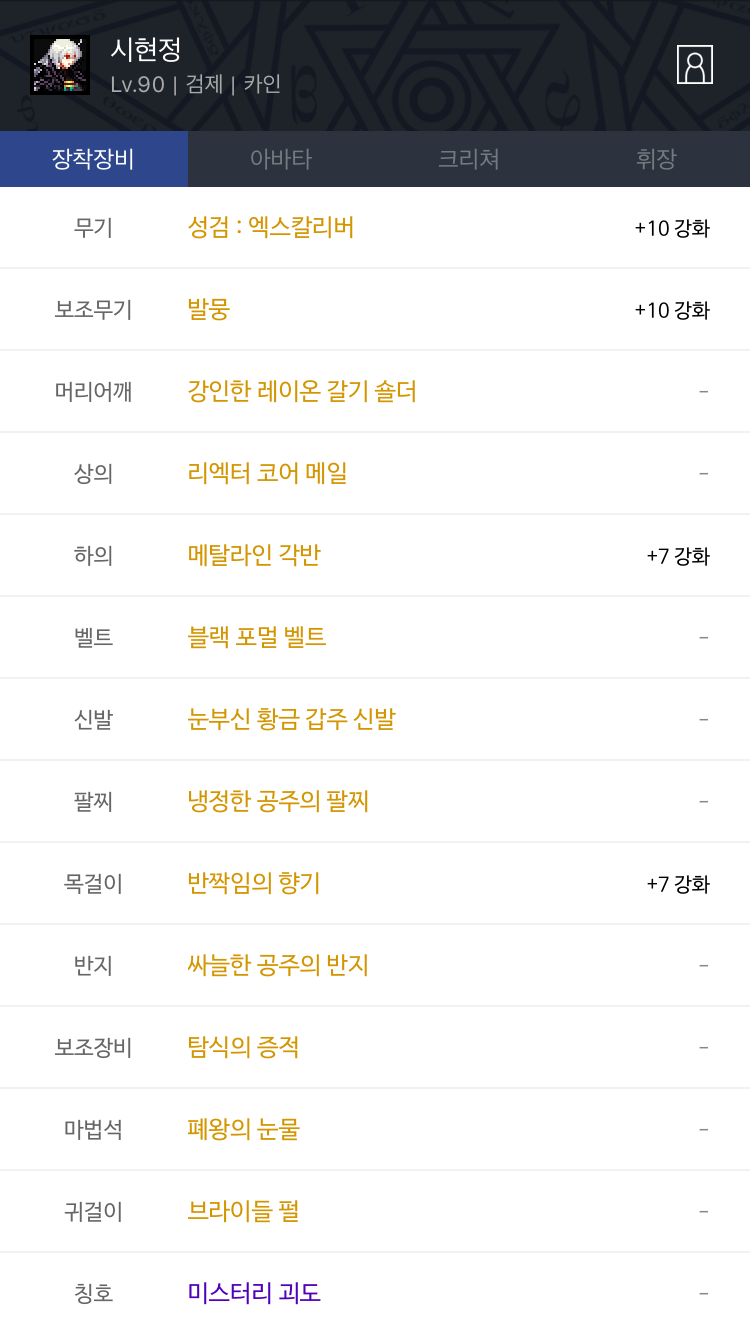750x1334 pixels.
Task: Open the character profile icon
Action: pos(695,65)
